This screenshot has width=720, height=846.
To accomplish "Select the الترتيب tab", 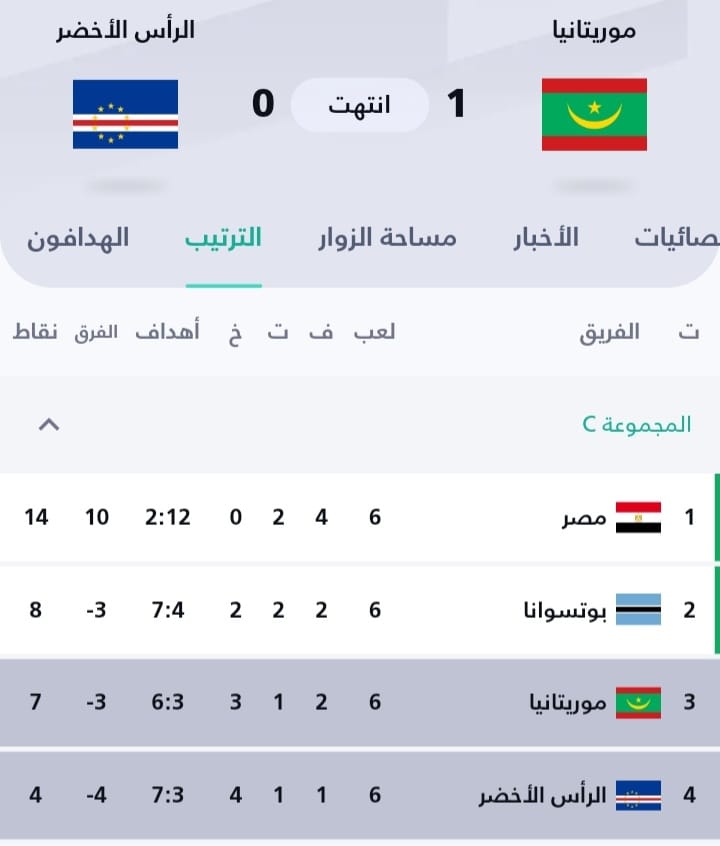I will (224, 239).
